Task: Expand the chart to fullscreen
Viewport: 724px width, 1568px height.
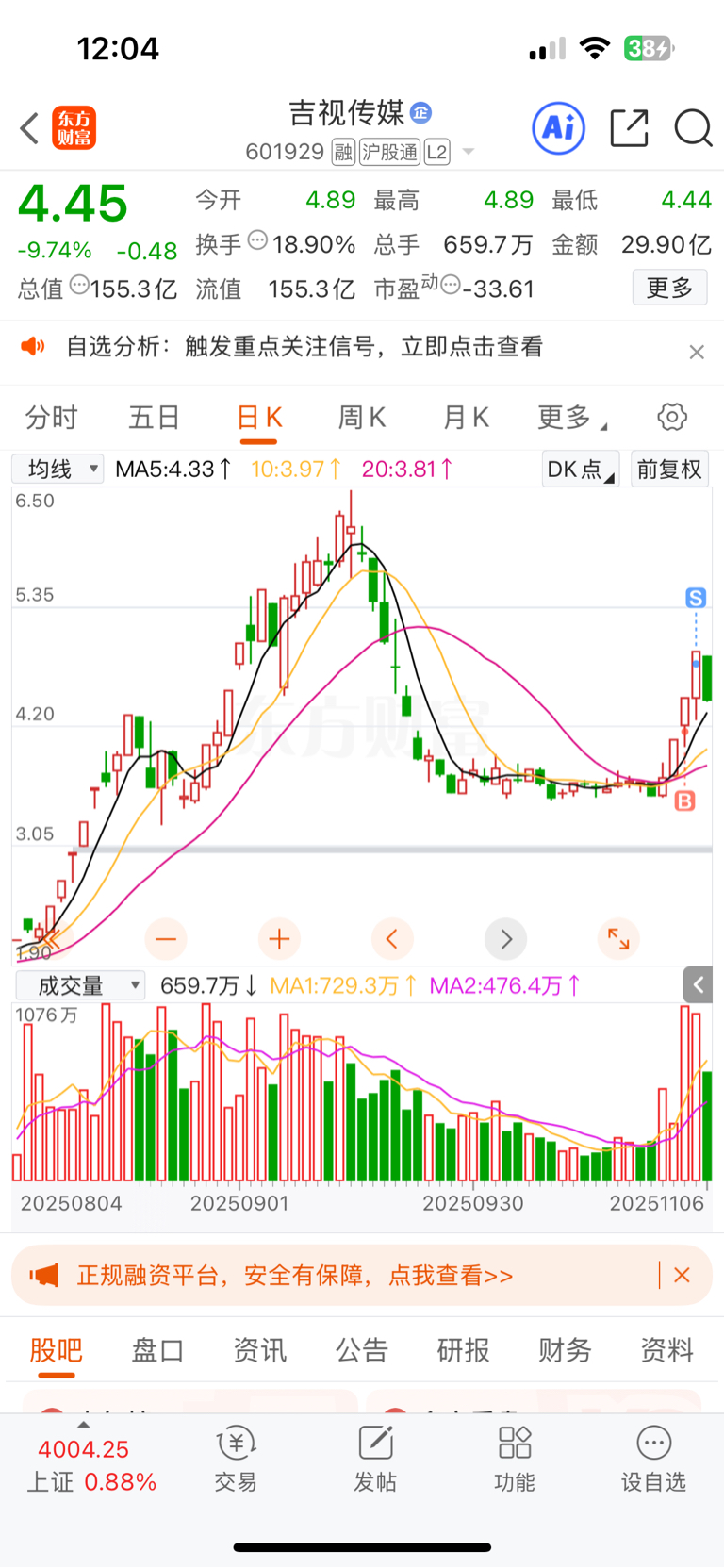Action: point(618,939)
